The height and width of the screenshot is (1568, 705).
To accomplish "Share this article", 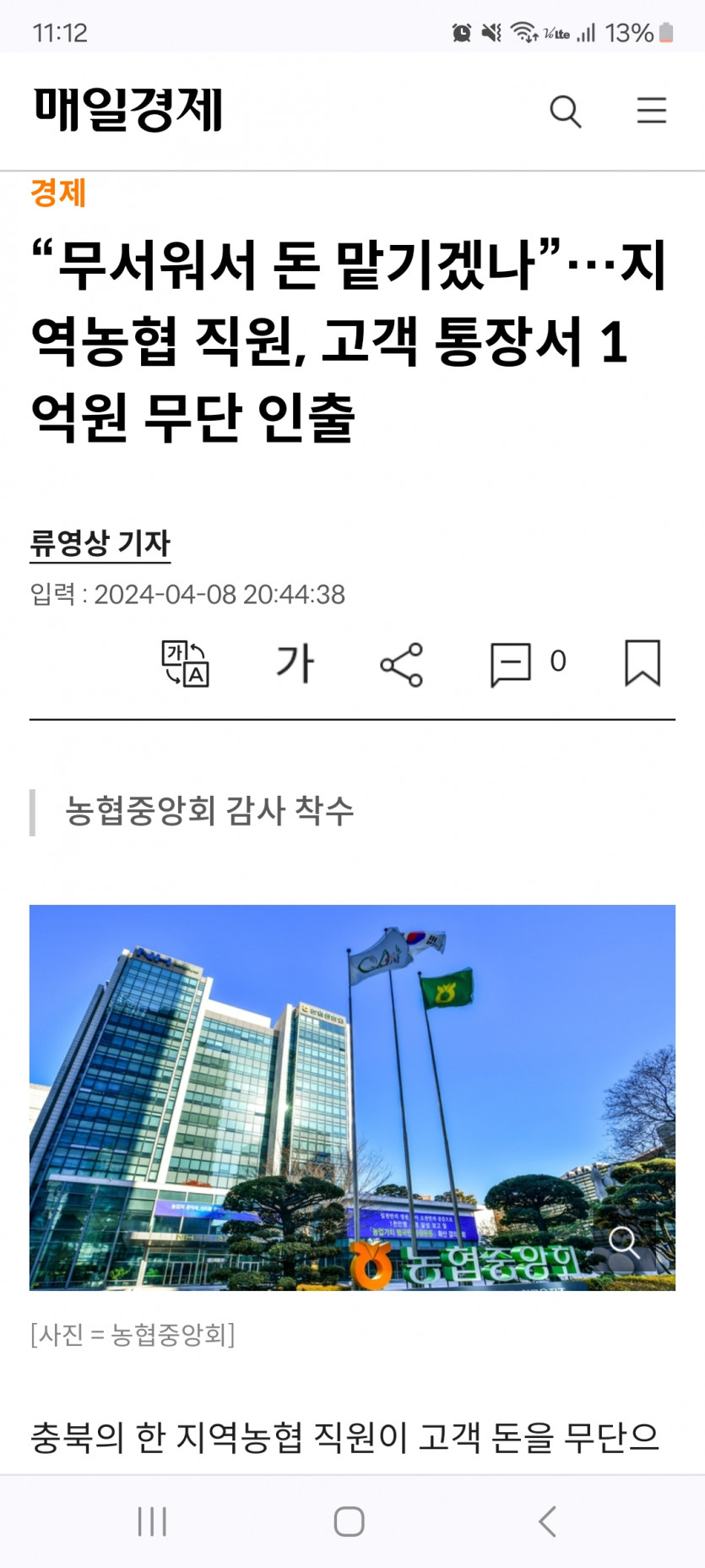I will pyautogui.click(x=402, y=665).
